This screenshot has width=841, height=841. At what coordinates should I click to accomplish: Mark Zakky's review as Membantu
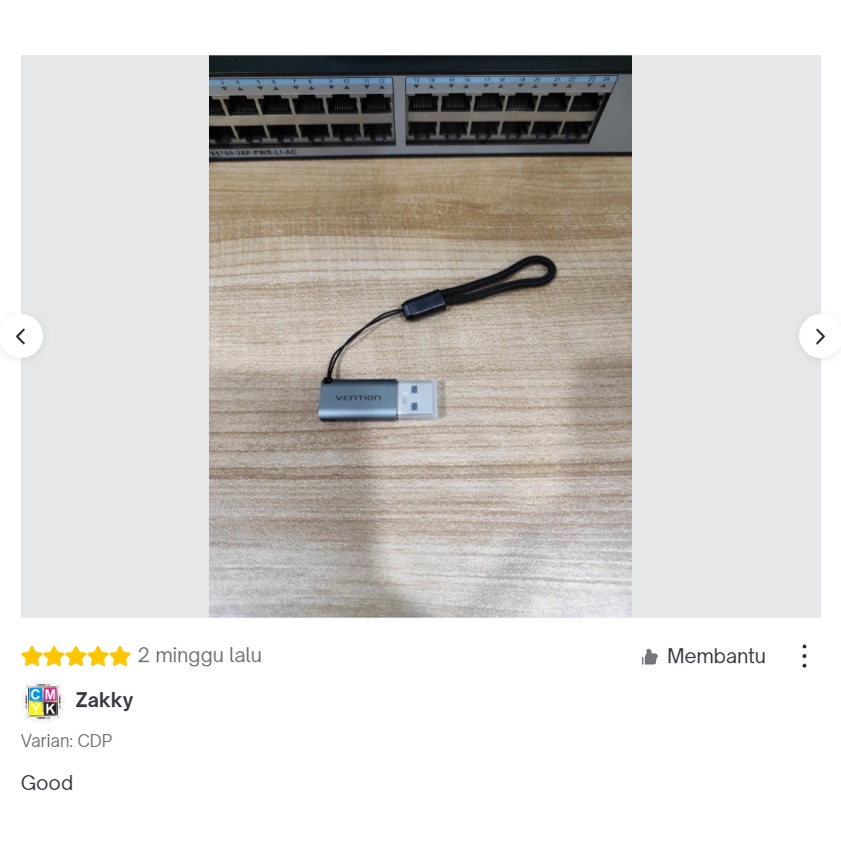(x=703, y=657)
